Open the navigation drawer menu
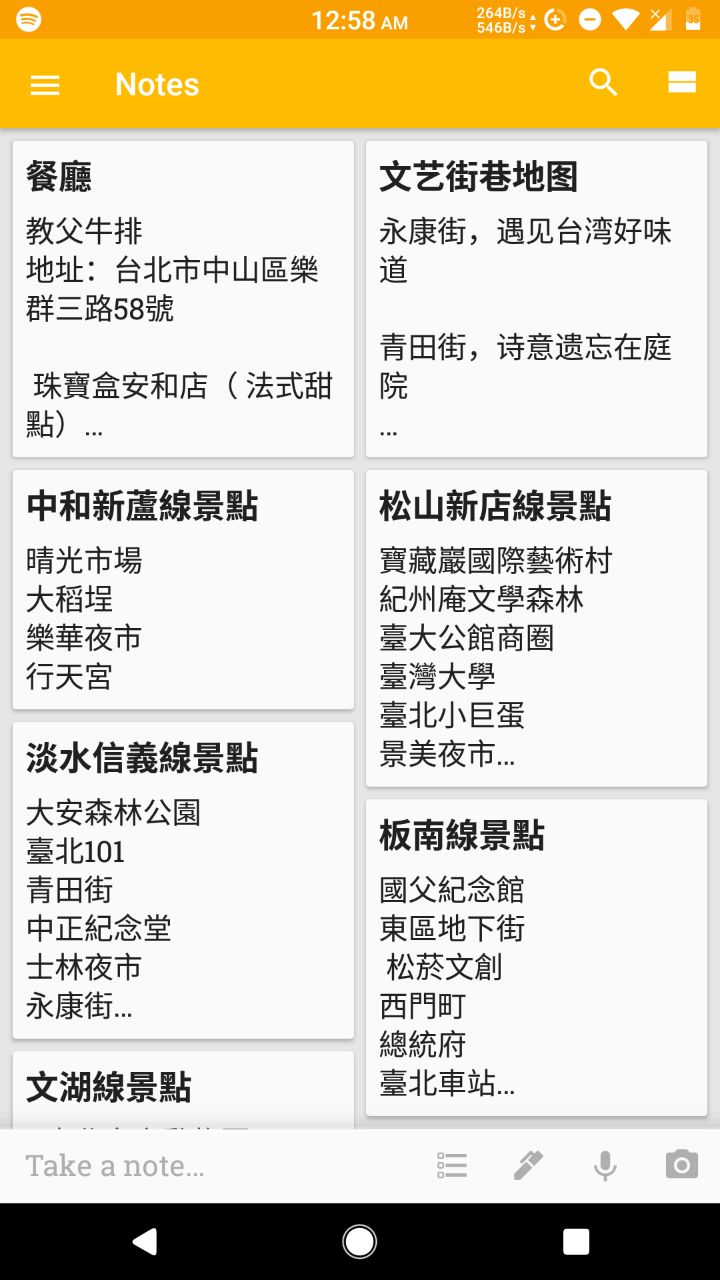720x1280 pixels. 45,85
